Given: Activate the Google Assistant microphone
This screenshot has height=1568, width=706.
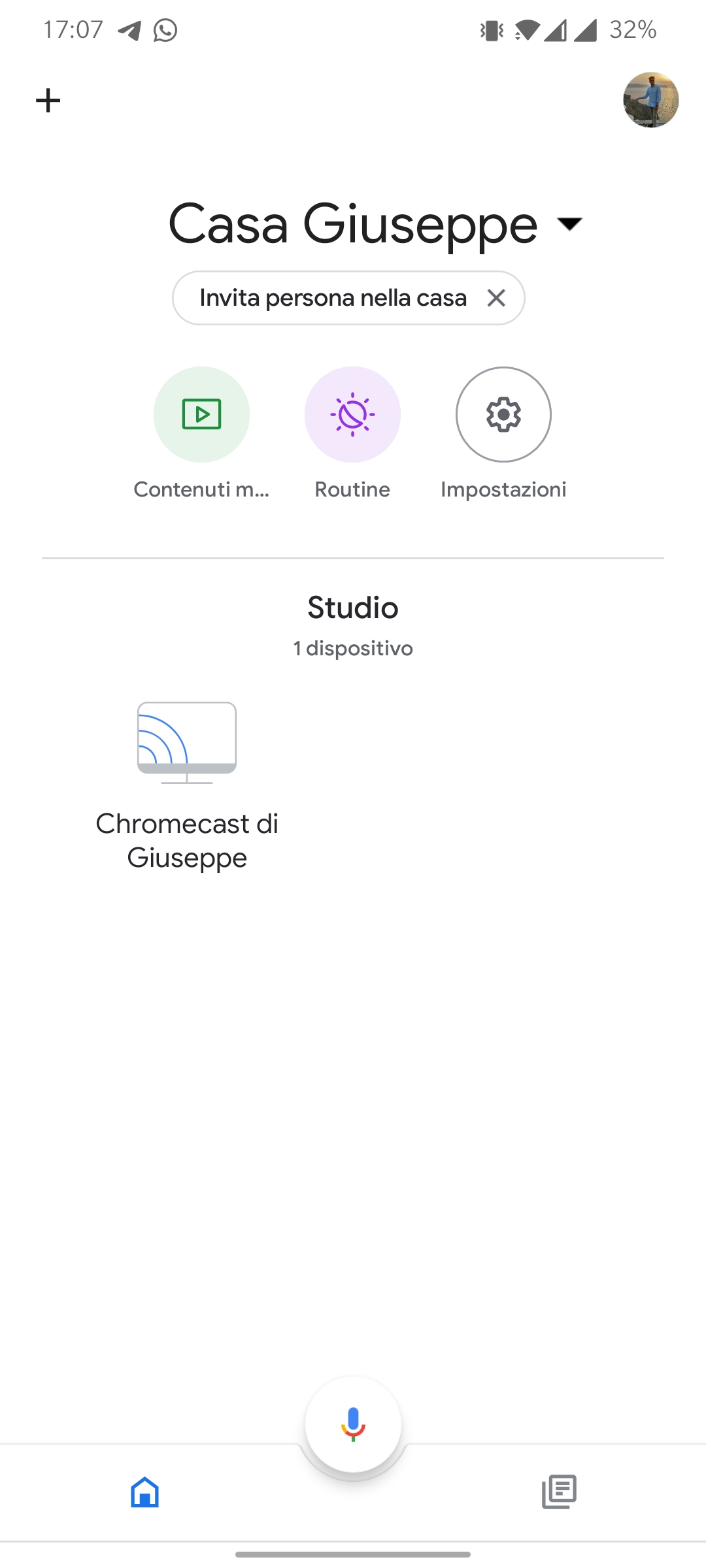Looking at the screenshot, I should point(353,1424).
